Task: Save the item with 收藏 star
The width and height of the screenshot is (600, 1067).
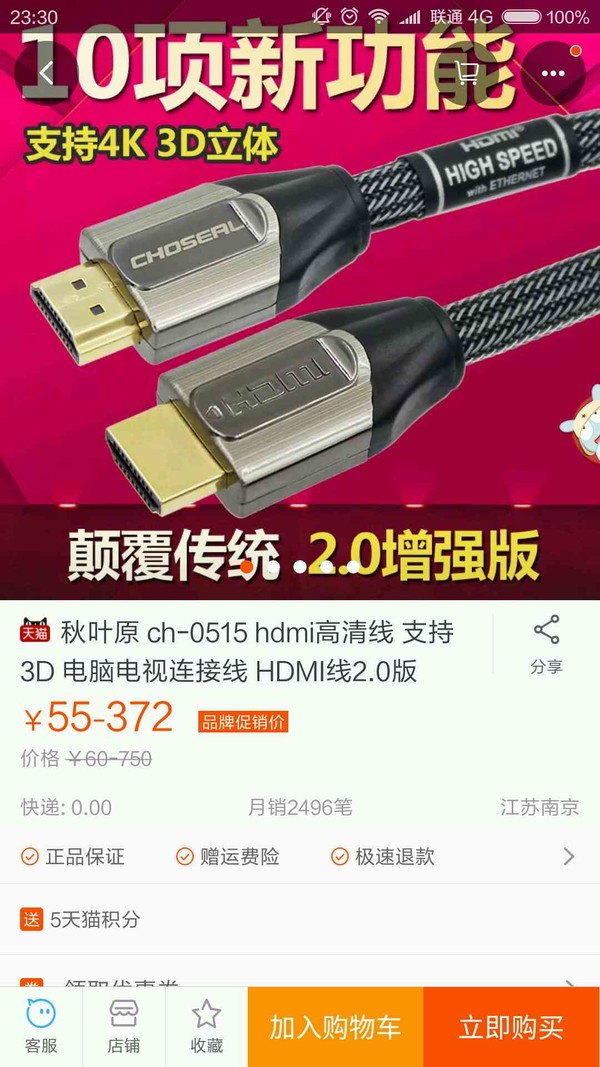Action: [x=206, y=1027]
